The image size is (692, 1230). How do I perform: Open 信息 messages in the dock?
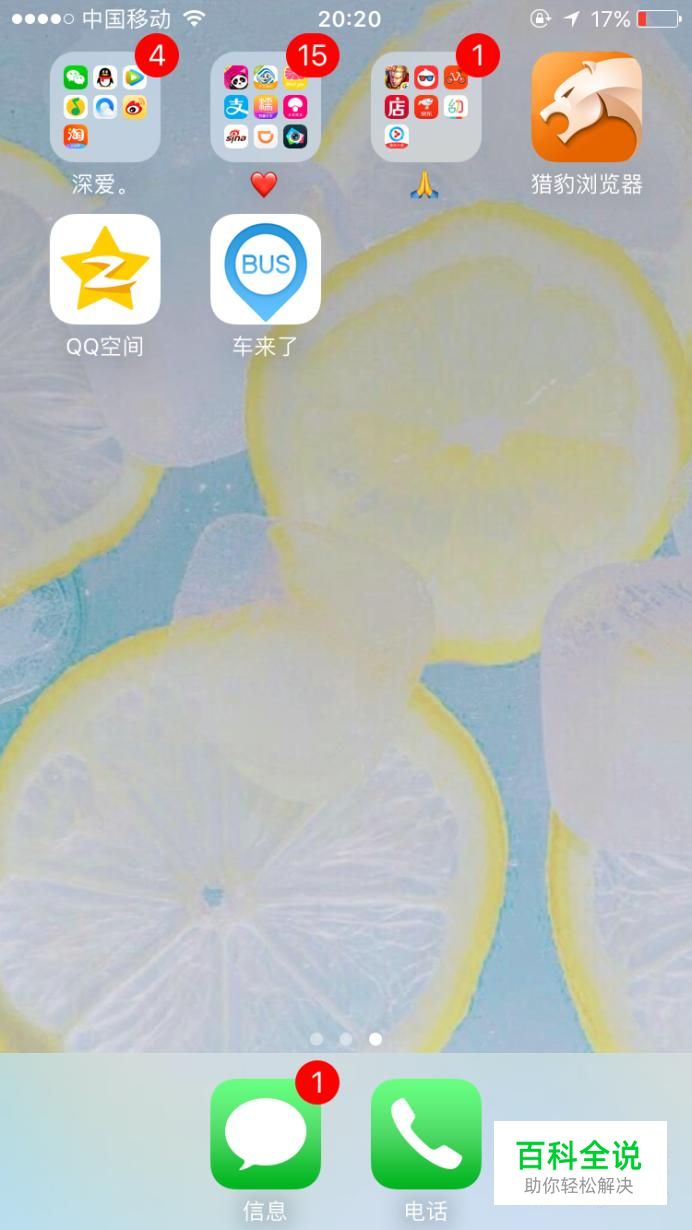tap(265, 1134)
